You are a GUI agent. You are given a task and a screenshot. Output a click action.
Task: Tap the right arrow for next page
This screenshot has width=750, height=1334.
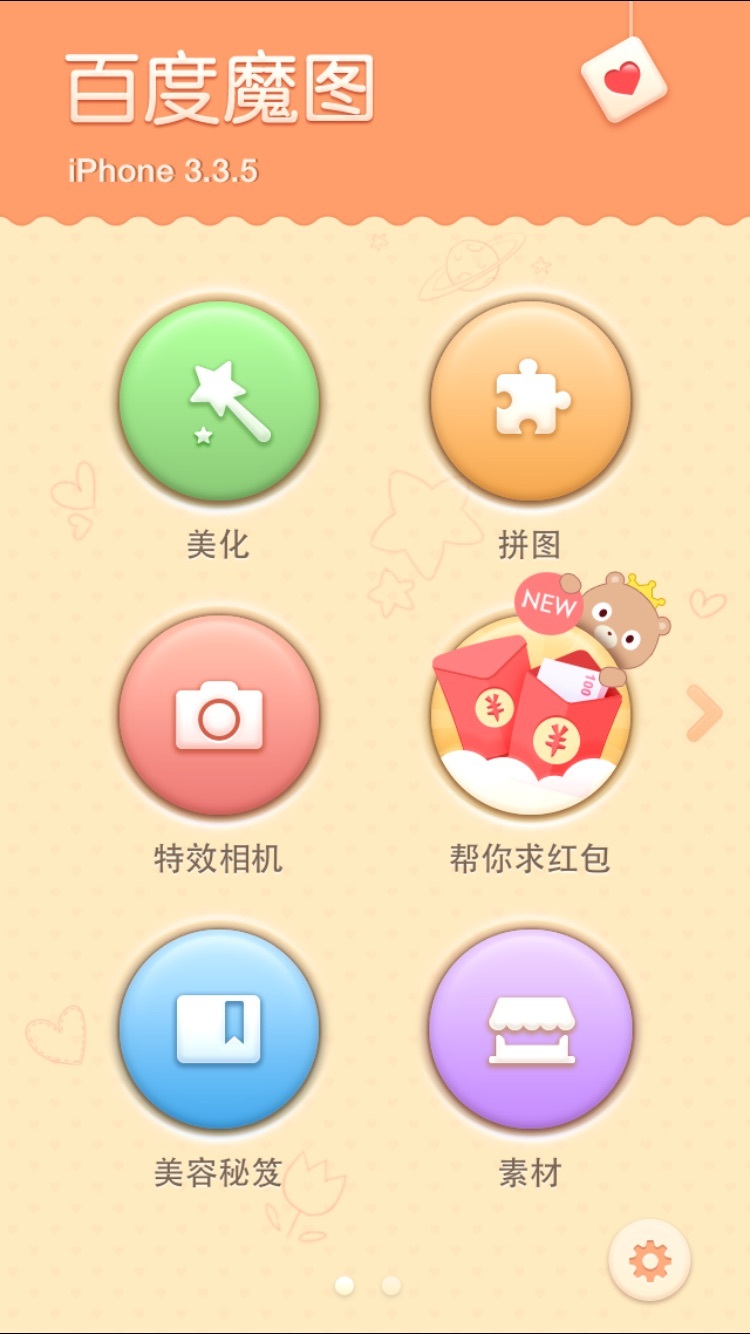[x=705, y=713]
